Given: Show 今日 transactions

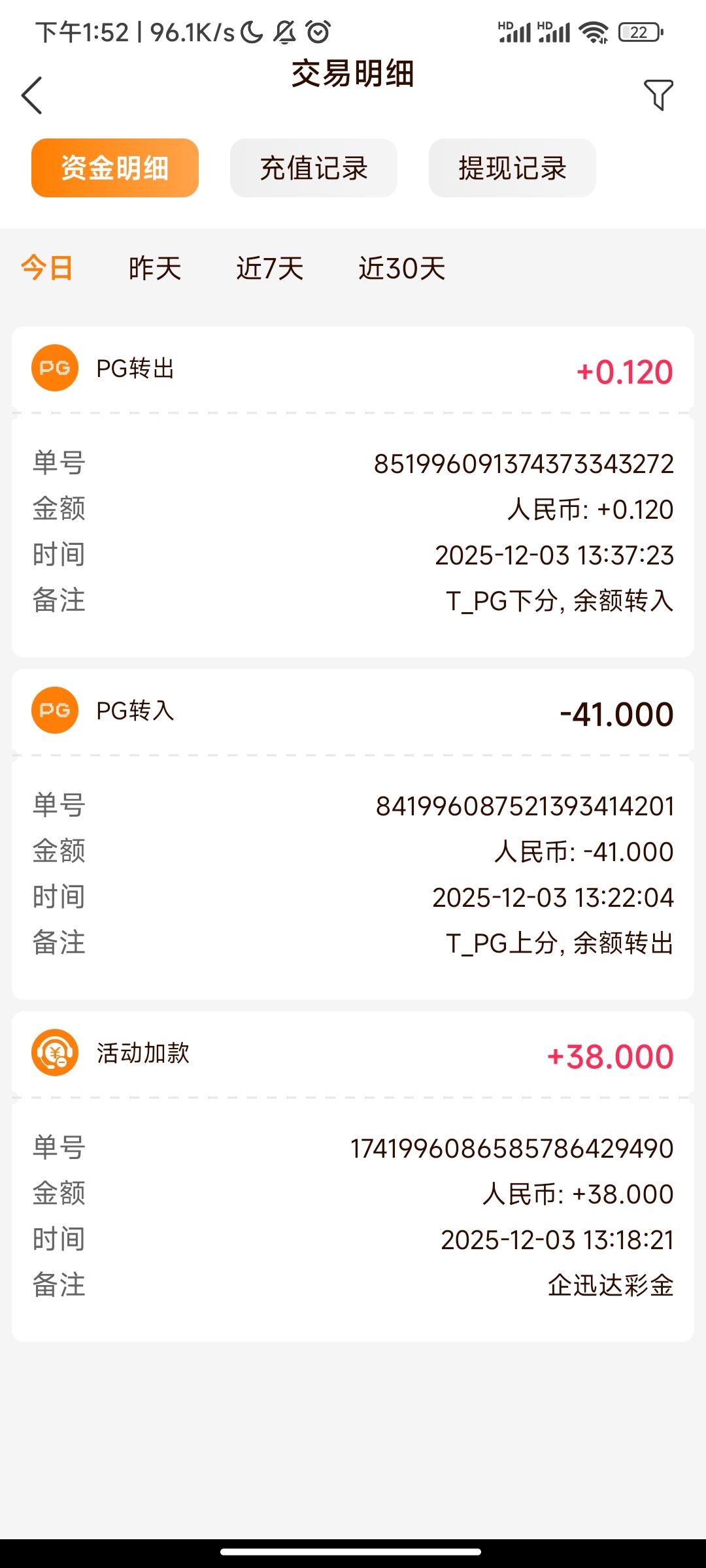Looking at the screenshot, I should (47, 269).
